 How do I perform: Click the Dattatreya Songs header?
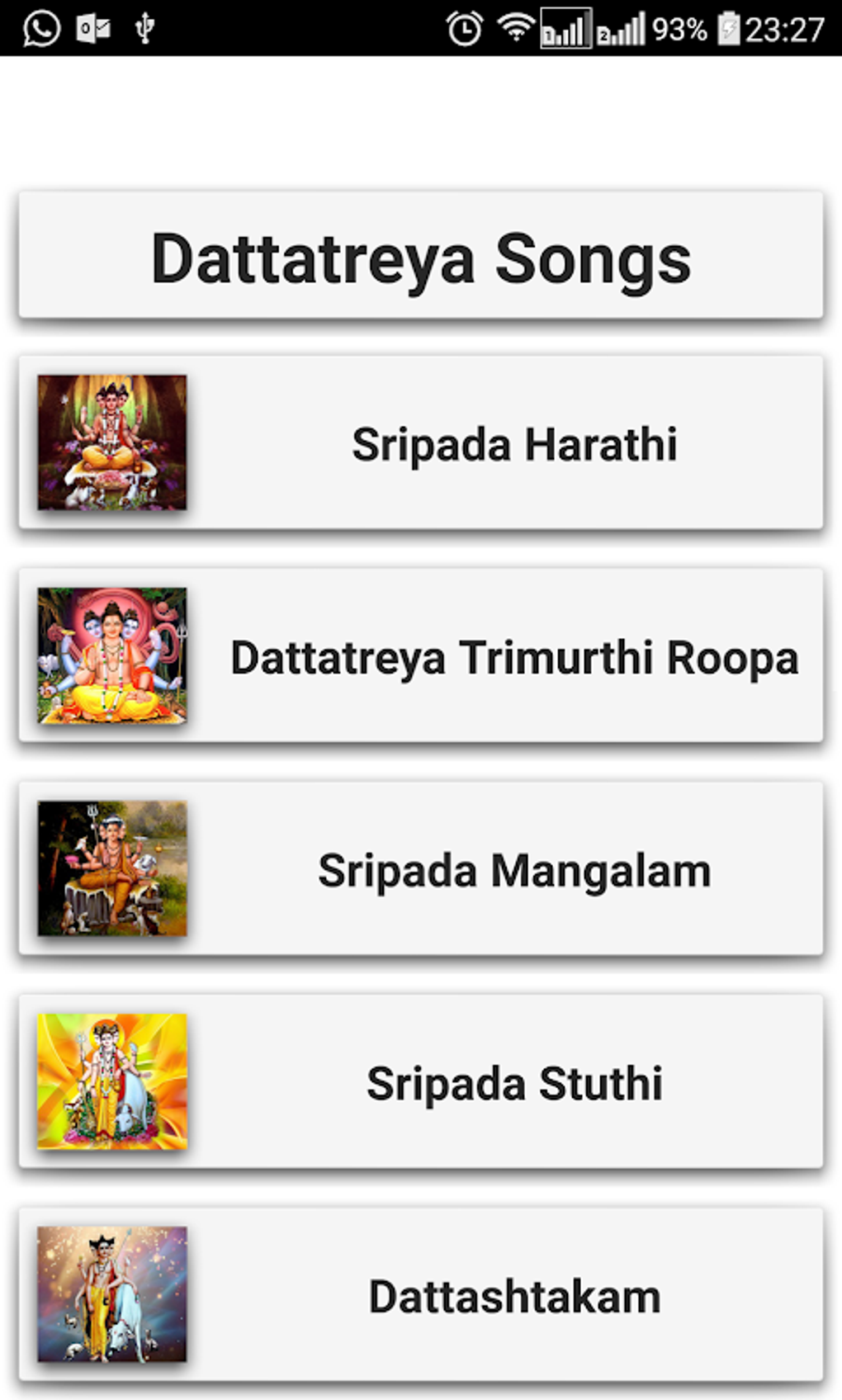click(420, 258)
